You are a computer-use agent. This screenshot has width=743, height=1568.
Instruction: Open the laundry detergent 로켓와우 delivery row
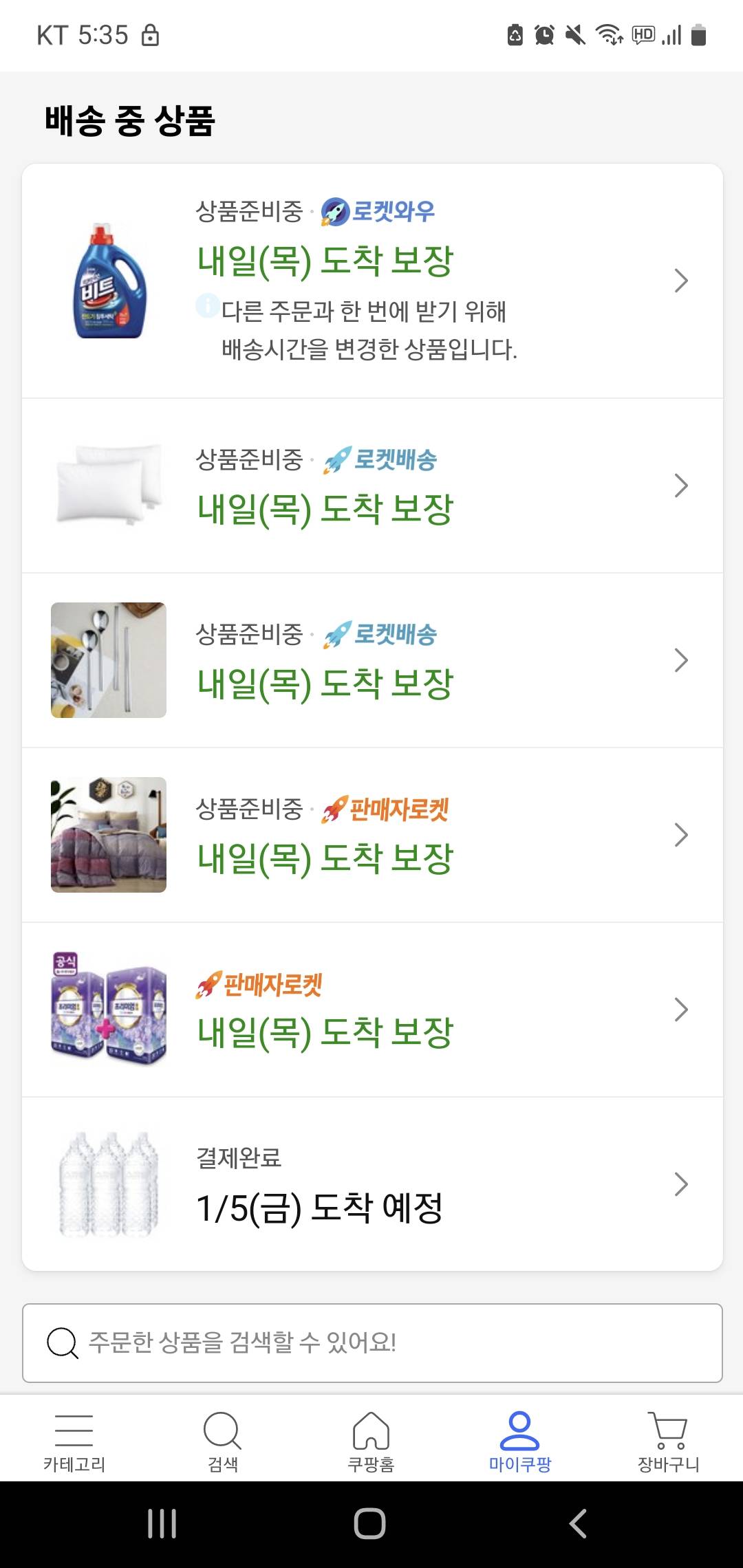pyautogui.click(x=371, y=281)
